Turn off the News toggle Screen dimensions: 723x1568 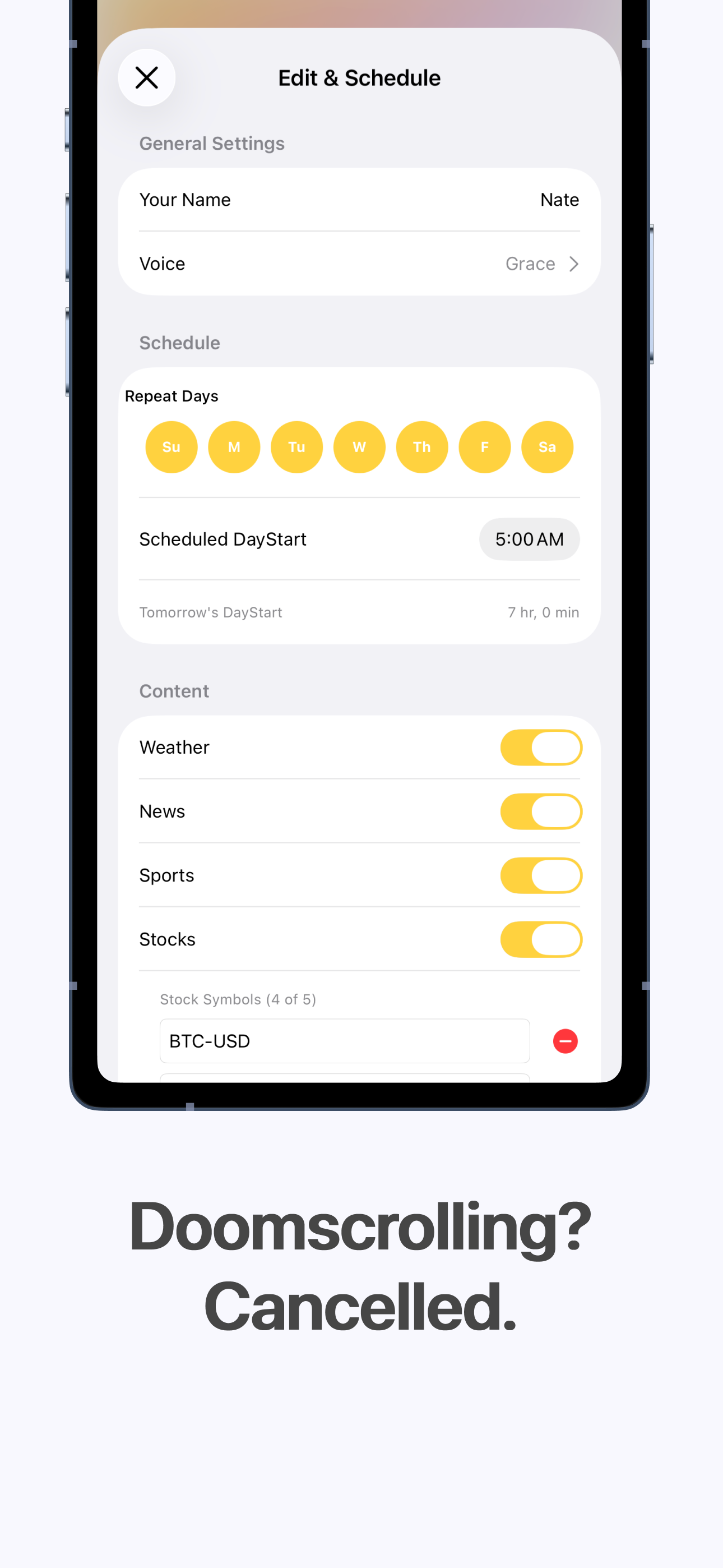[x=541, y=811]
